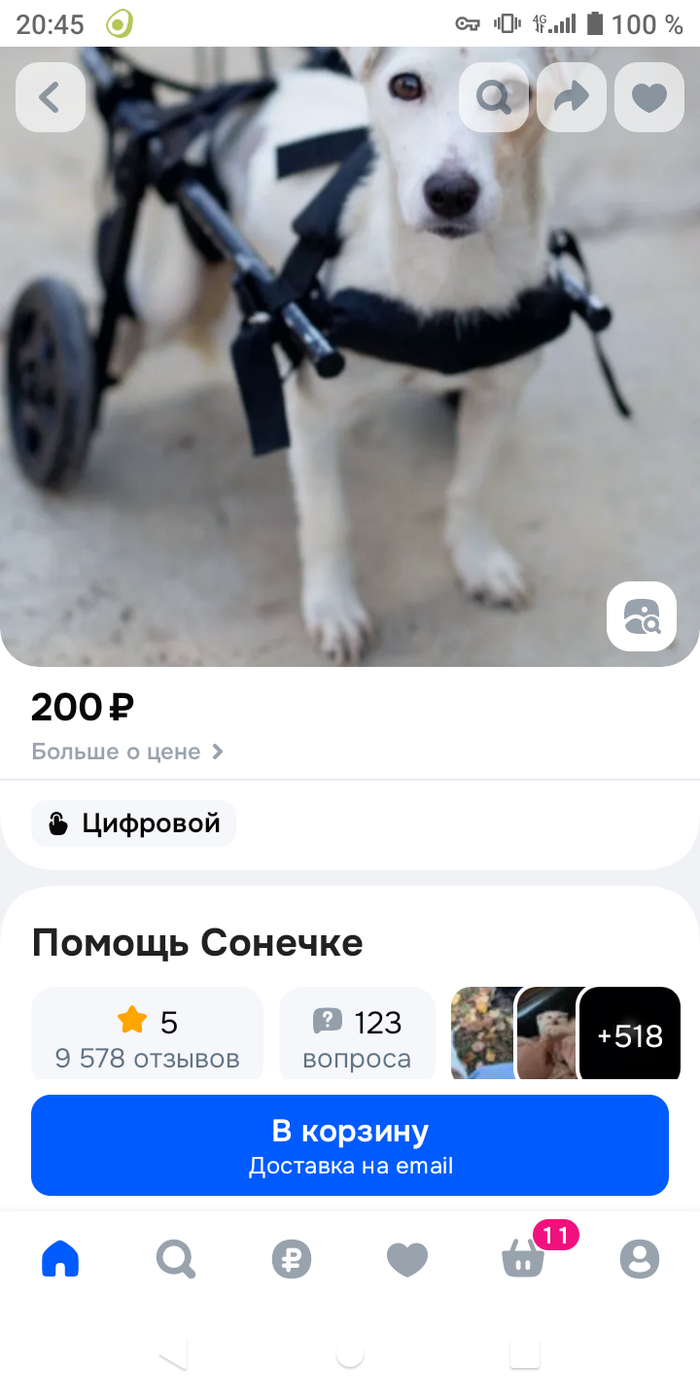700x1400 pixels.
Task: Open the 9 578 отзывов rating card
Action: (x=147, y=1036)
